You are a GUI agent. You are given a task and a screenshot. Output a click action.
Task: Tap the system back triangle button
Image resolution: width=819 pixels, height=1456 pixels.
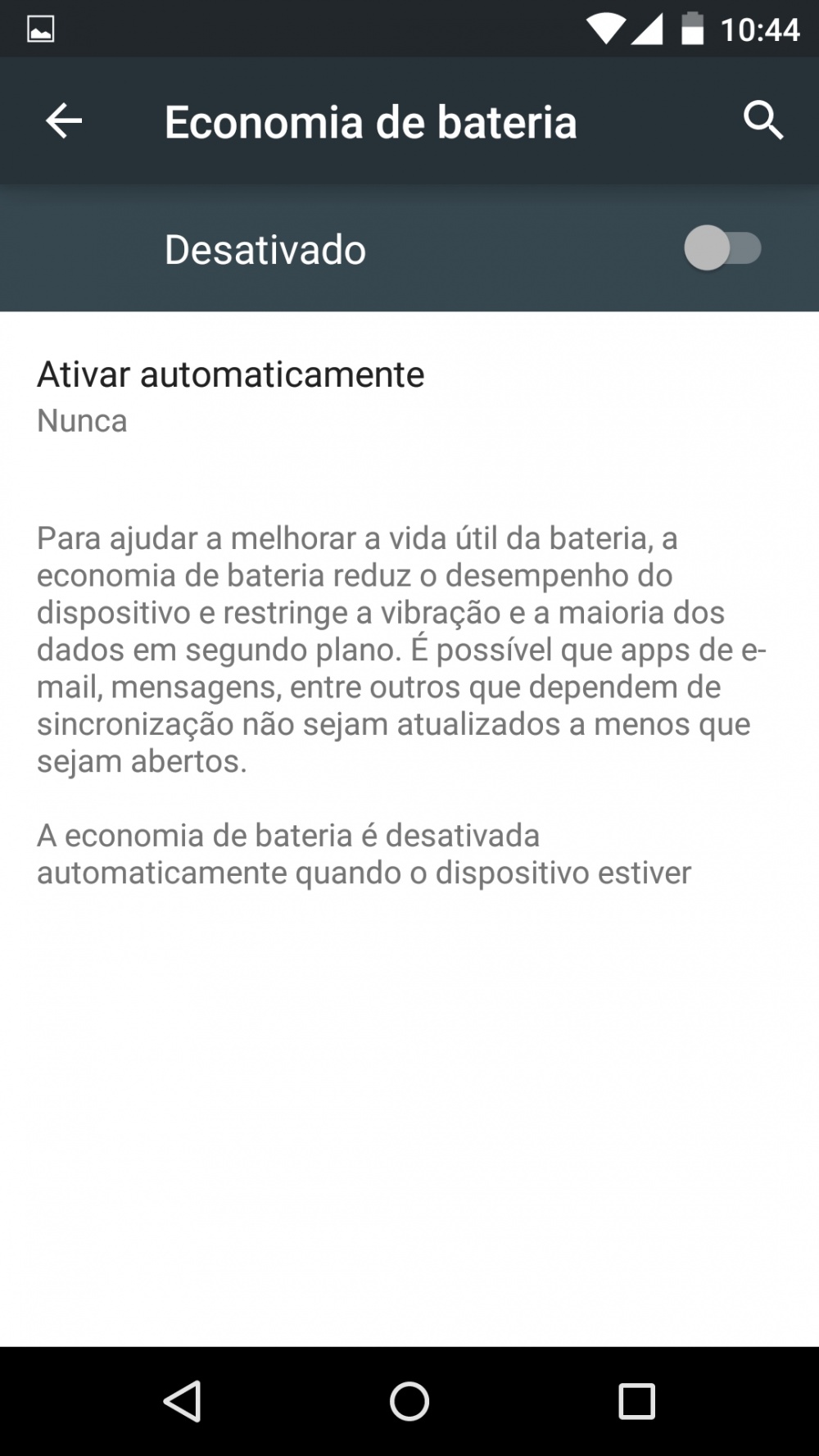[x=183, y=1401]
